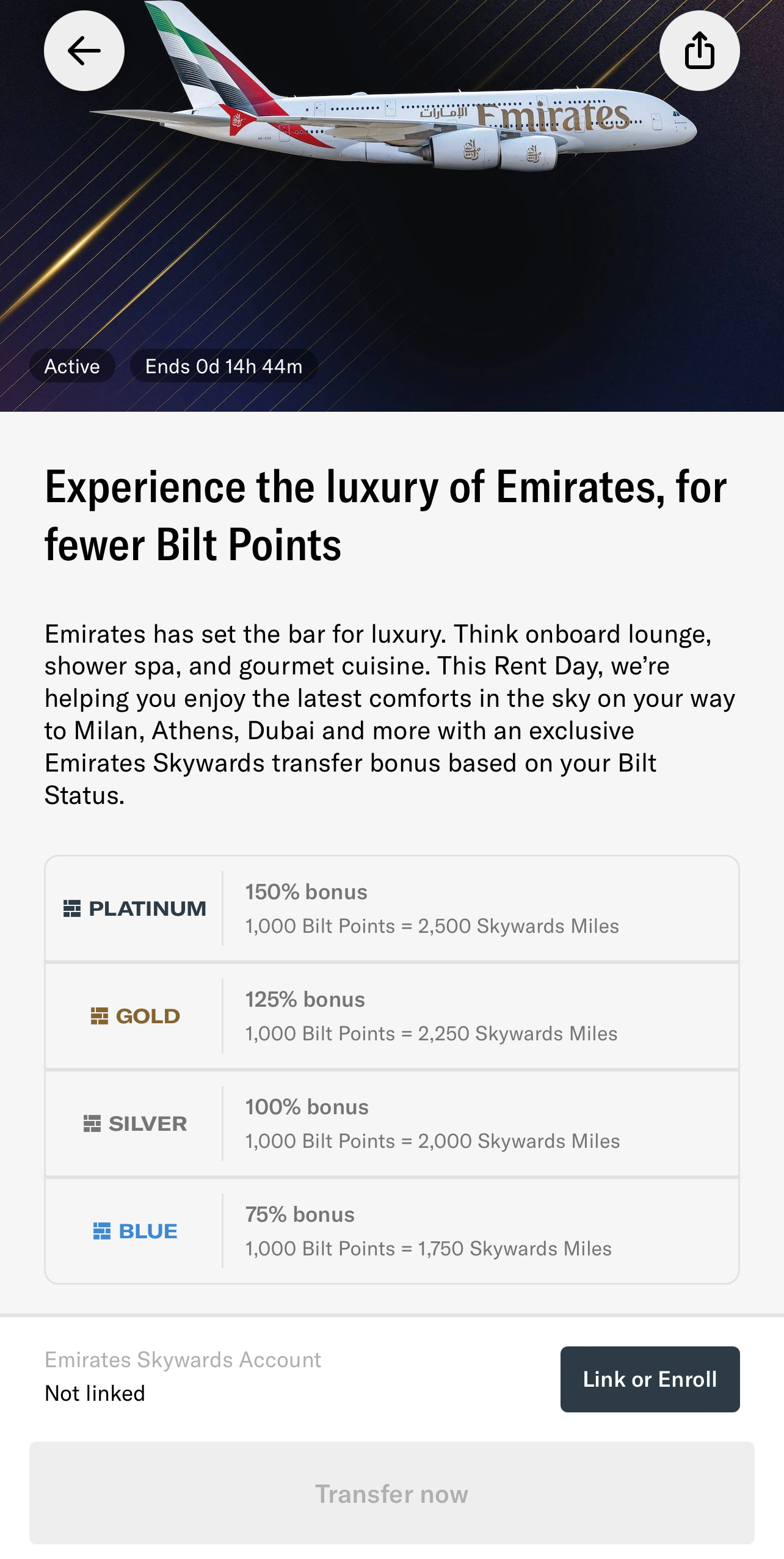Click the Ends 0d 14h 44m countdown indicator
Viewport: 784px width, 1559px height.
(223, 365)
